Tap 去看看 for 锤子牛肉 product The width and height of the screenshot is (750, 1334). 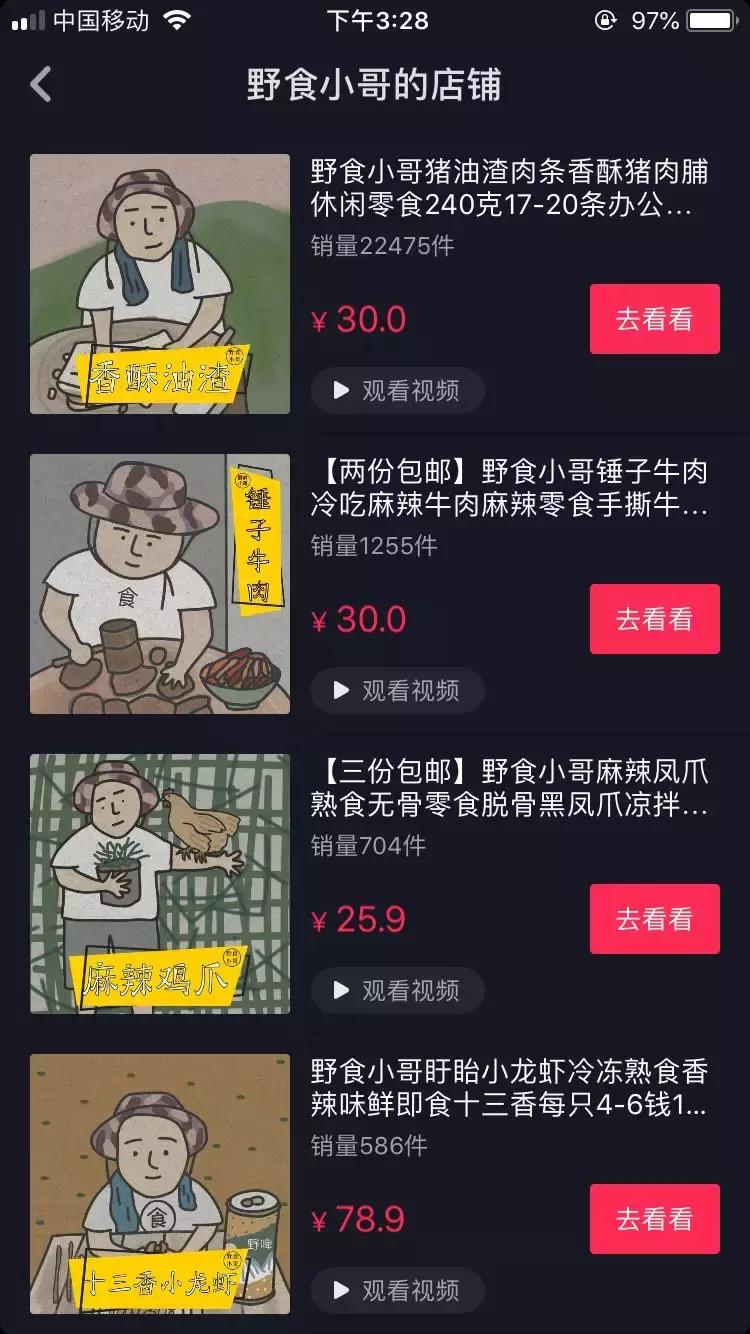point(655,619)
